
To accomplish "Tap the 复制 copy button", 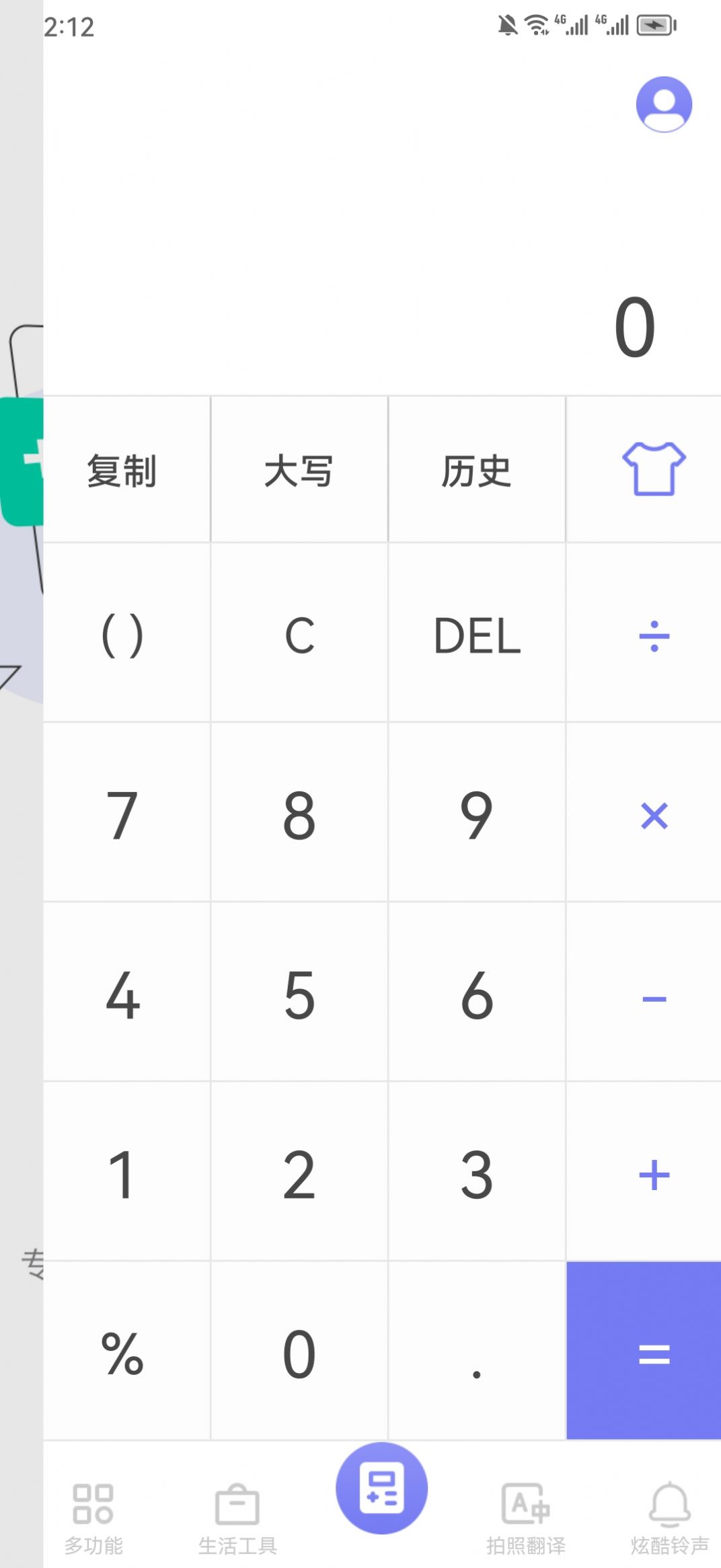I will point(122,471).
